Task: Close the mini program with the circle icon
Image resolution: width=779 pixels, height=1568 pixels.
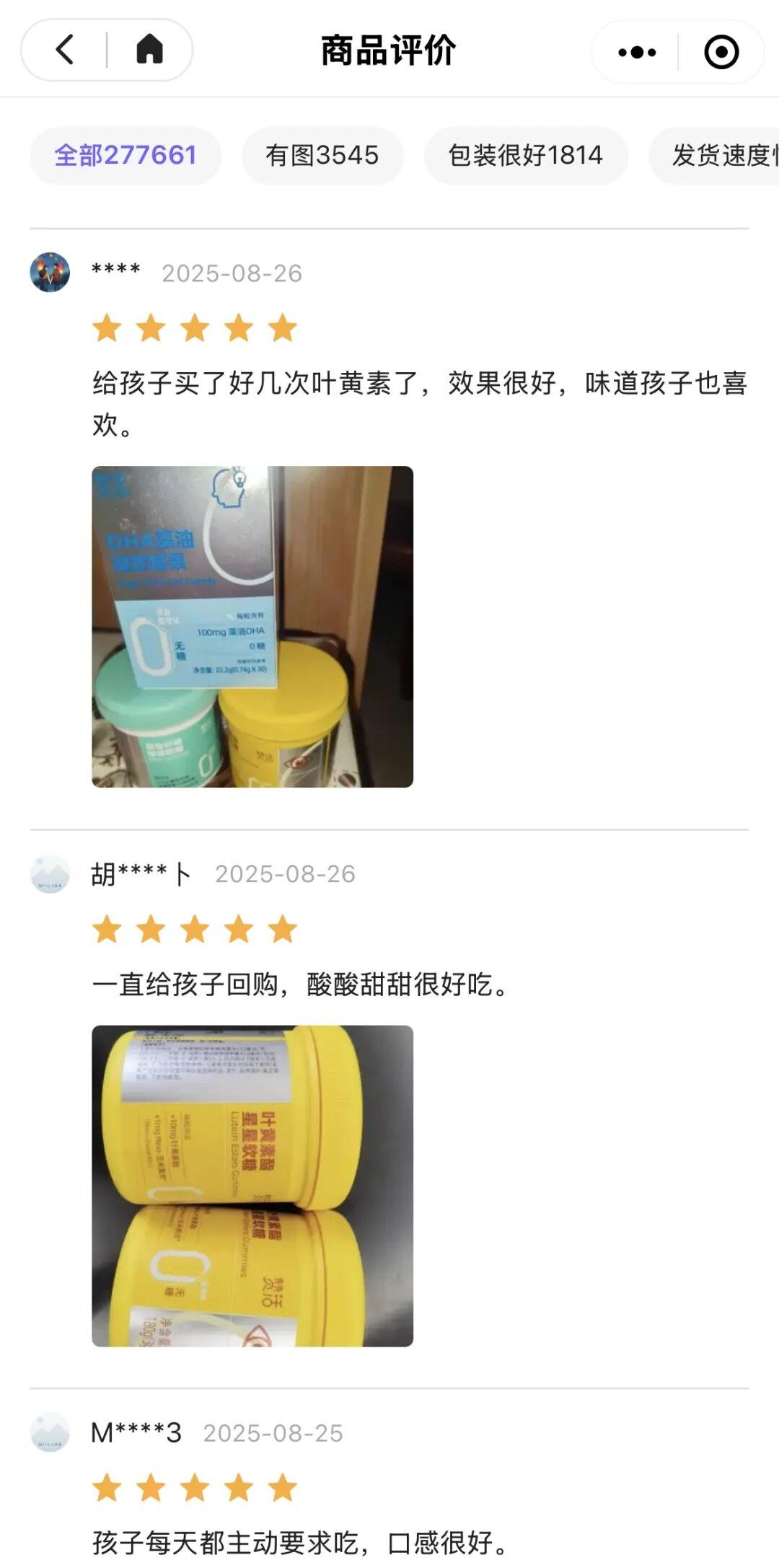Action: [721, 52]
